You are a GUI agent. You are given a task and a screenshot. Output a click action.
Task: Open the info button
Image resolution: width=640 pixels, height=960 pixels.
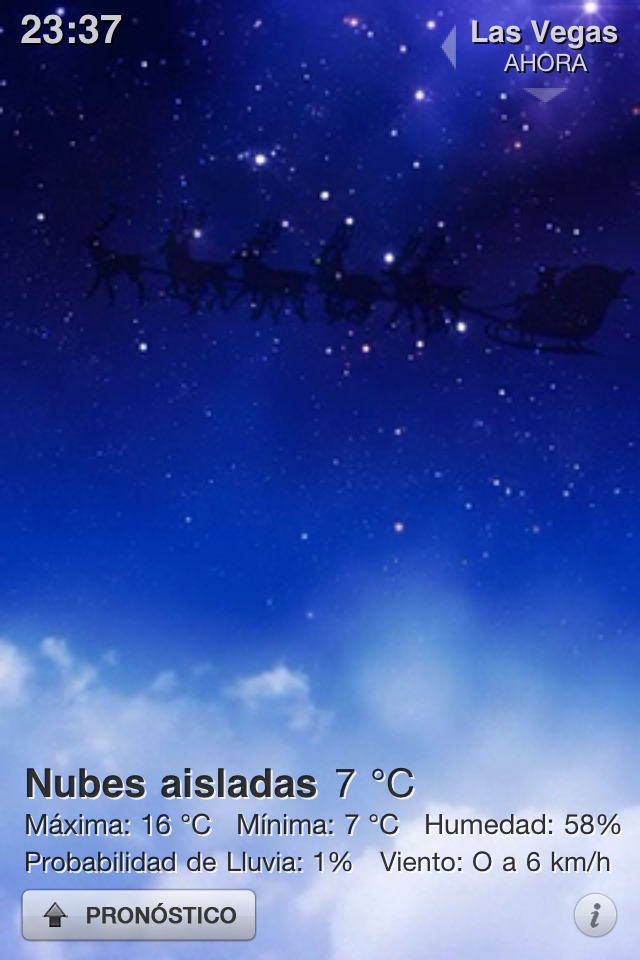click(595, 915)
